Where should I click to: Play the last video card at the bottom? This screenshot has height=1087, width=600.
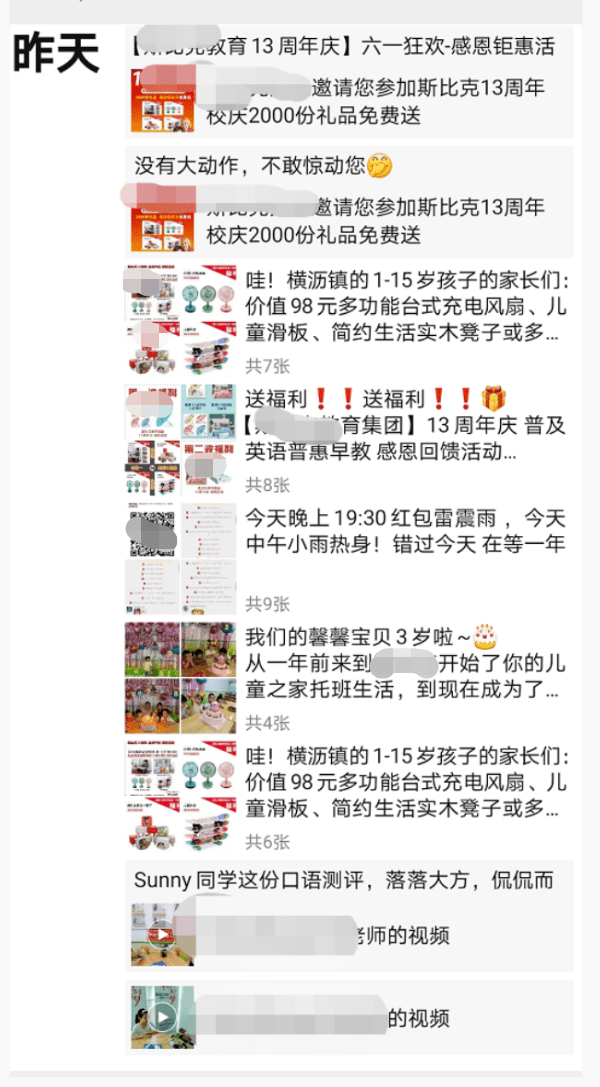tap(160, 1018)
